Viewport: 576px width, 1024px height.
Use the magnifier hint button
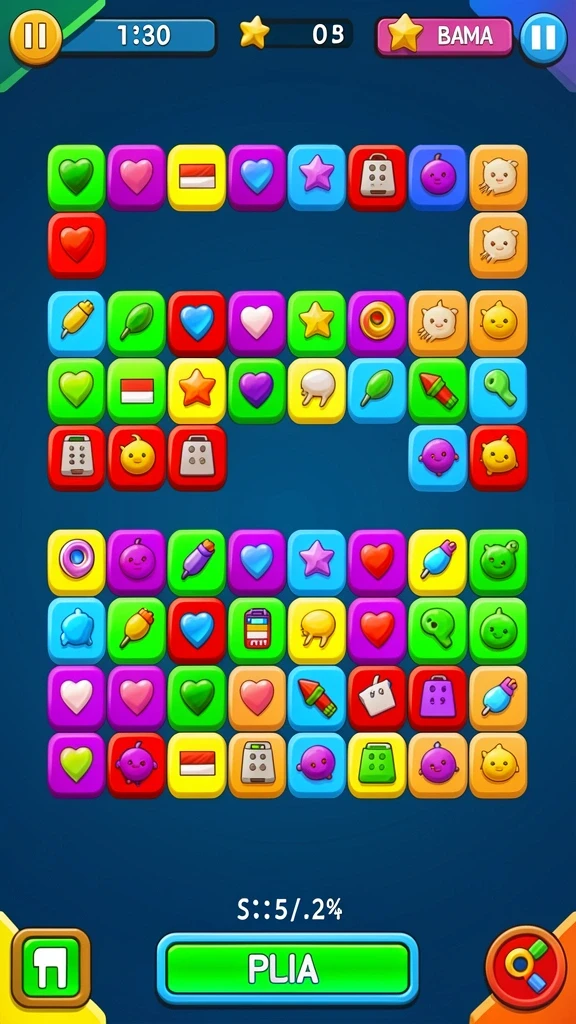click(526, 967)
